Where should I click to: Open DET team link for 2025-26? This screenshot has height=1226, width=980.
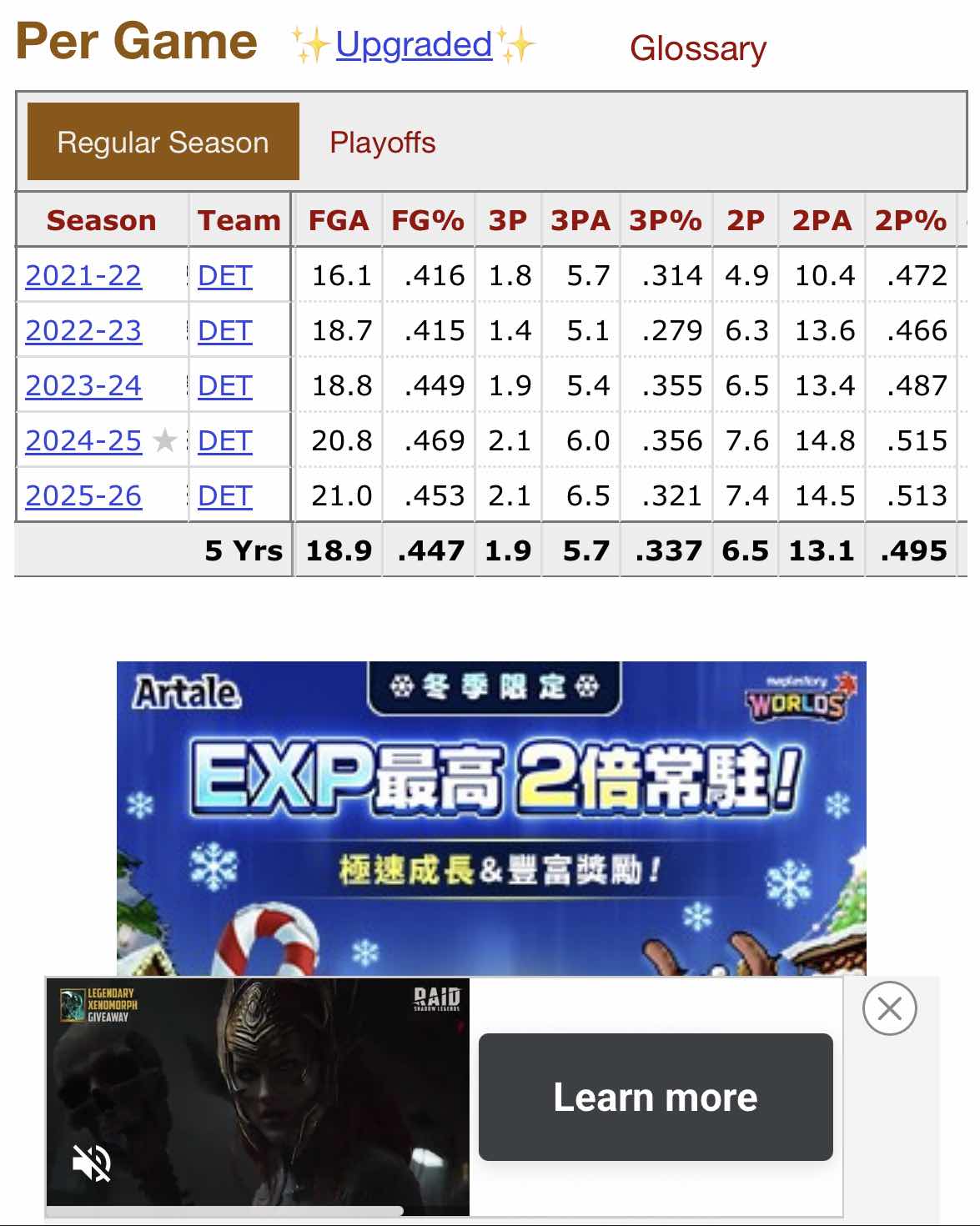click(x=224, y=495)
